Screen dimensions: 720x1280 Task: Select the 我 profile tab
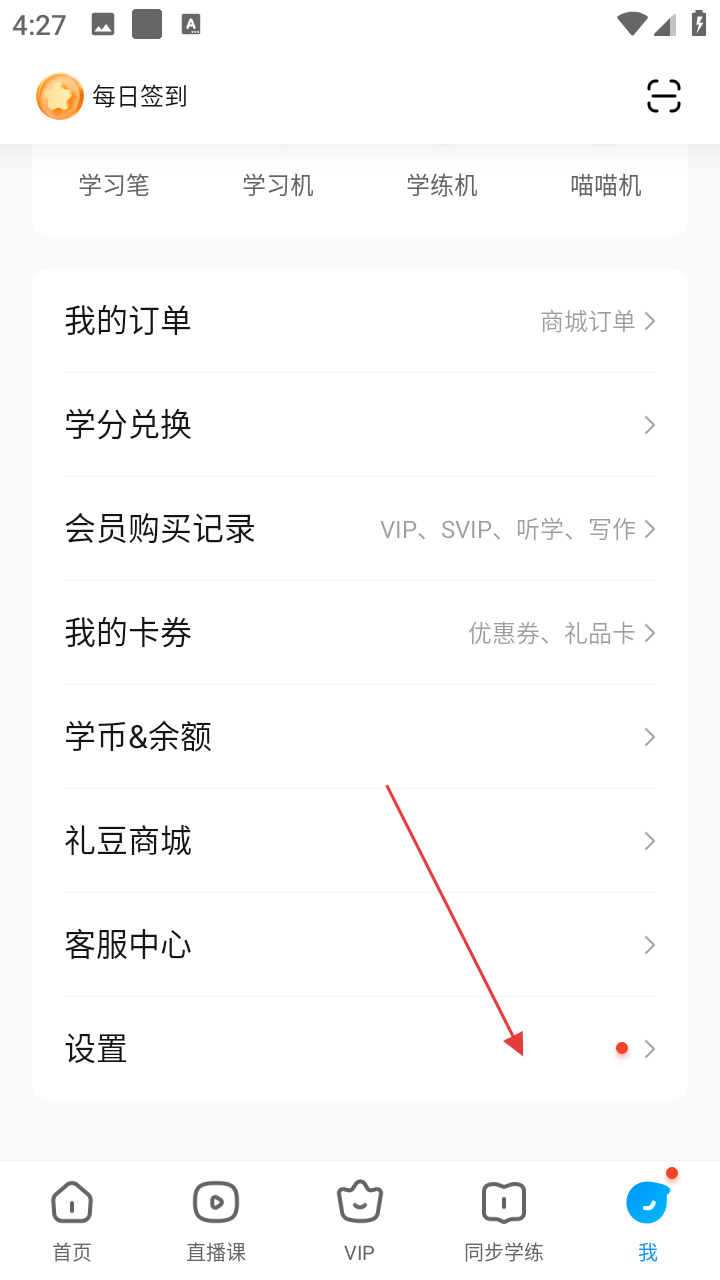click(648, 1220)
